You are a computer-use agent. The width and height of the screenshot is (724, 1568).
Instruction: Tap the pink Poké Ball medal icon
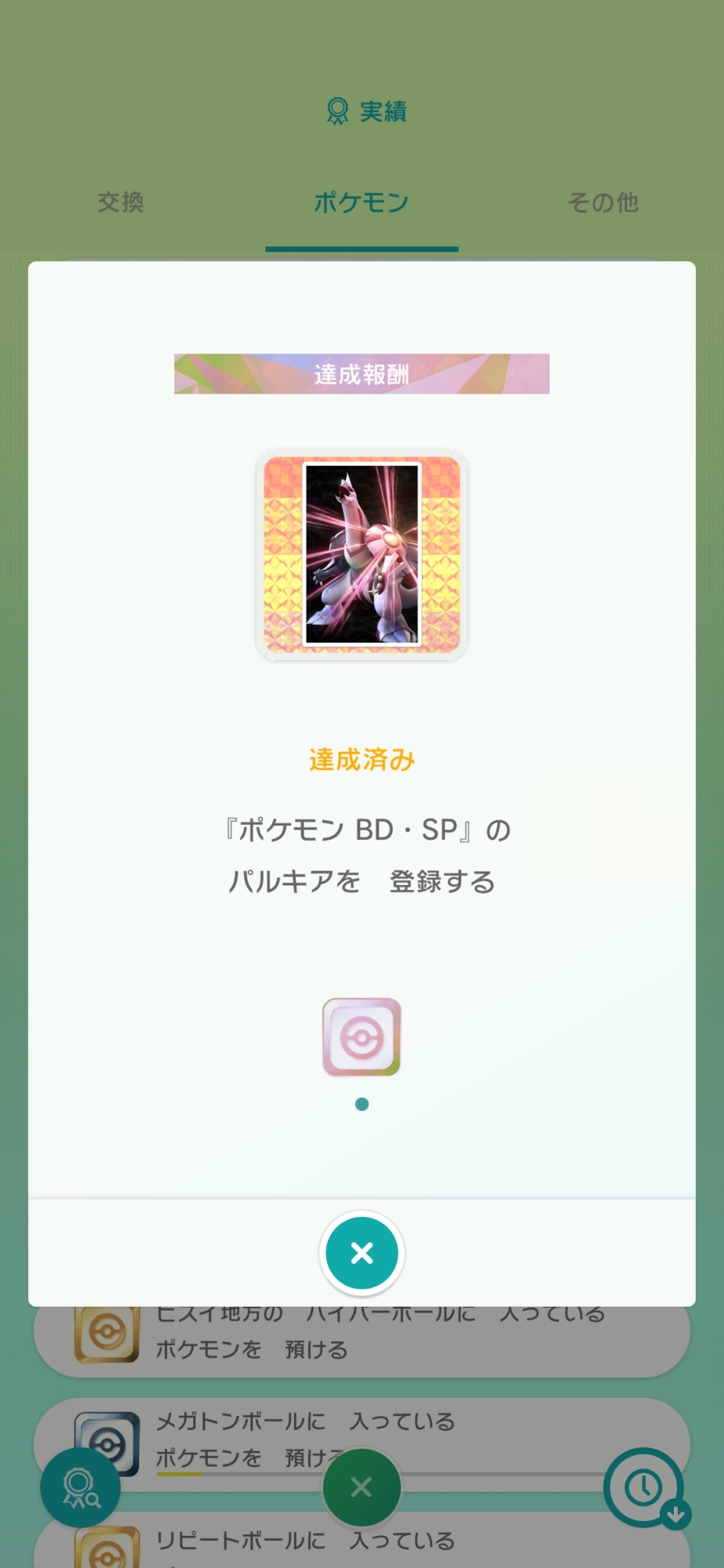click(362, 1036)
